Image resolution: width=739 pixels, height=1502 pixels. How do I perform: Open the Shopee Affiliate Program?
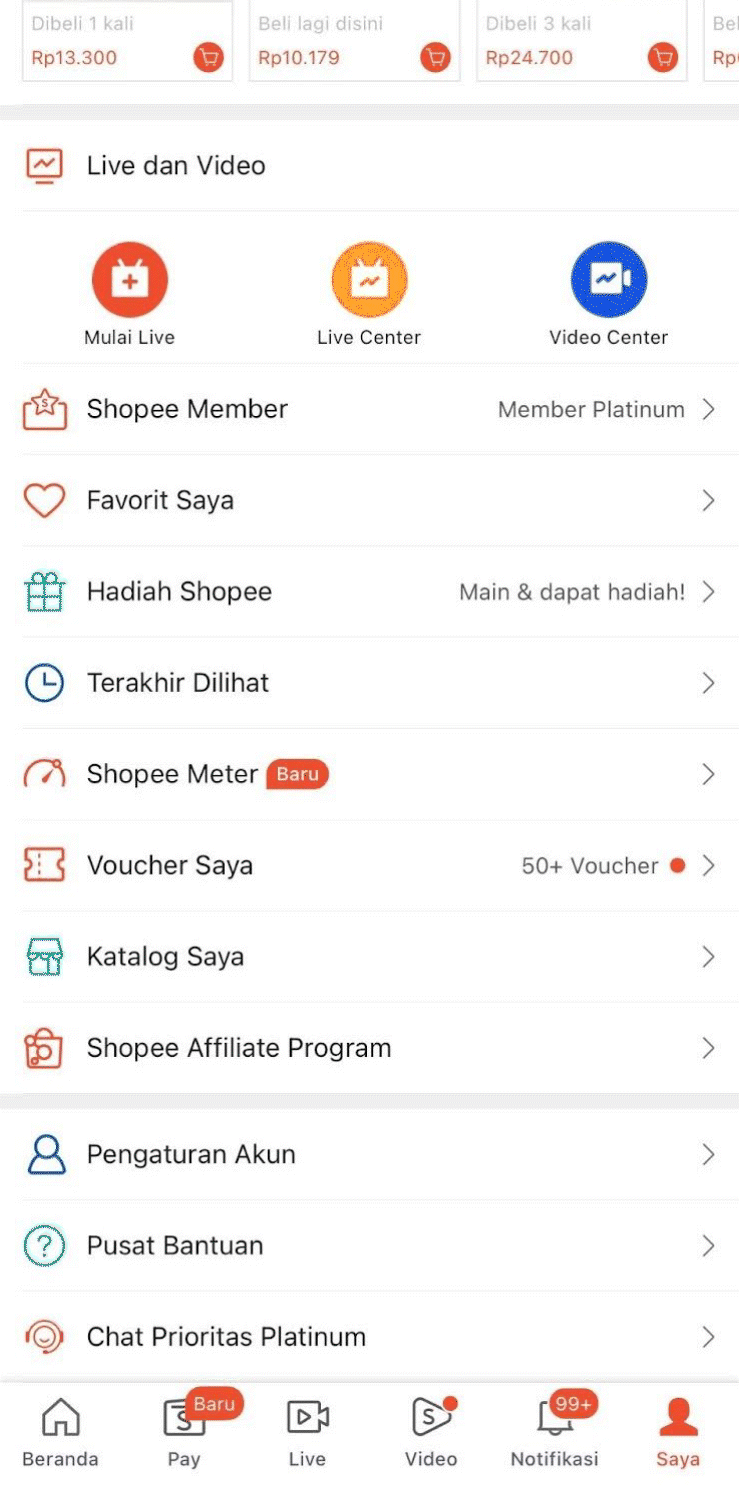pos(370,1048)
